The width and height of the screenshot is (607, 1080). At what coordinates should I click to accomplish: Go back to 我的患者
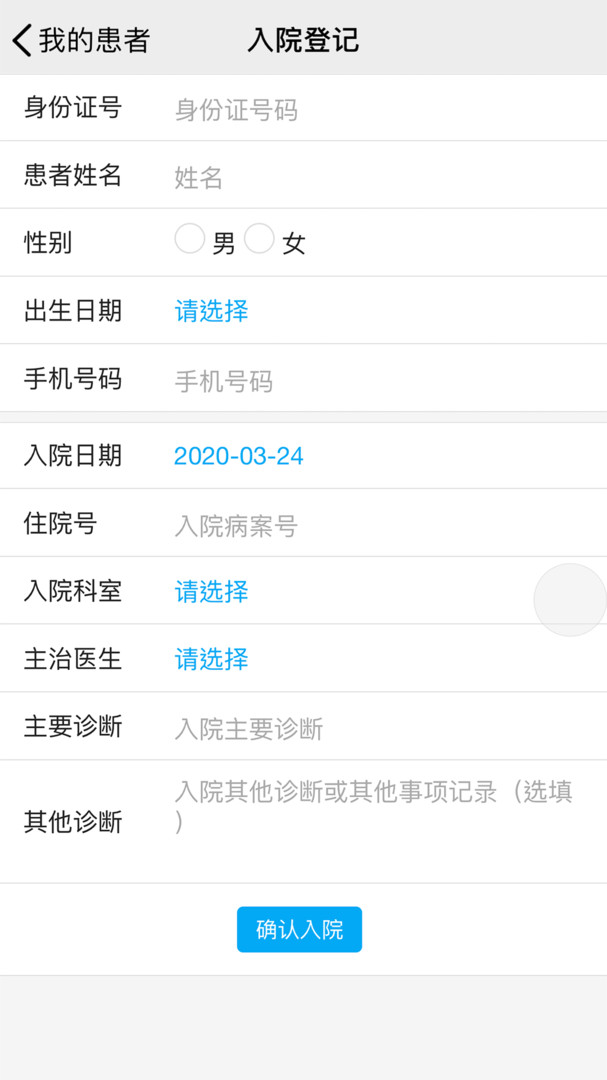pyautogui.click(x=80, y=40)
